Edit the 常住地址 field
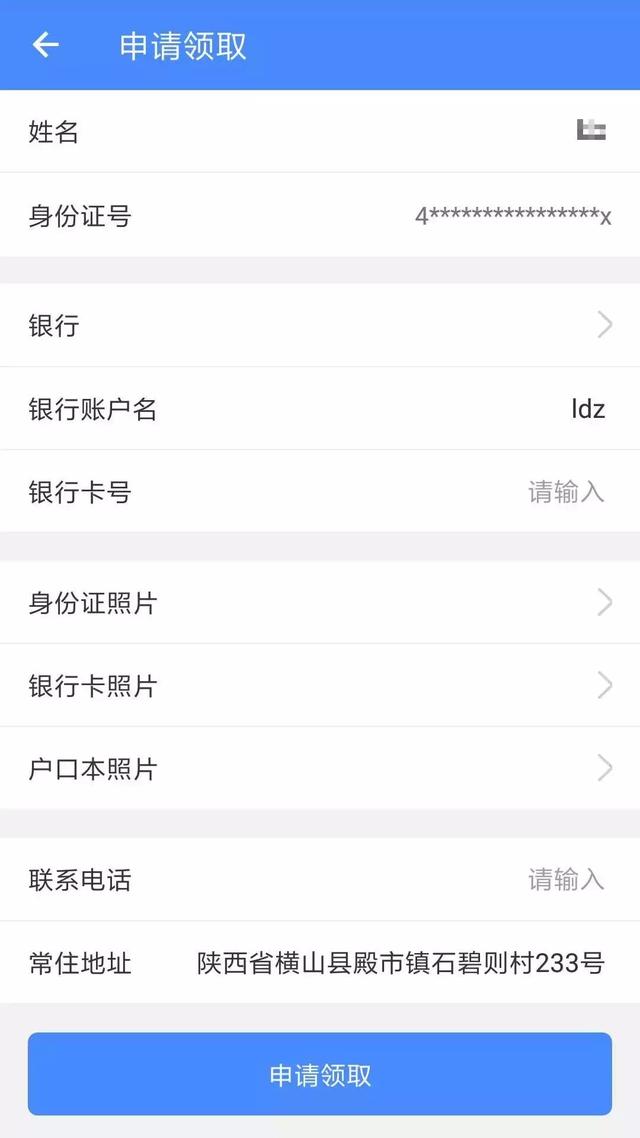The image size is (640, 1138). [x=400, y=964]
